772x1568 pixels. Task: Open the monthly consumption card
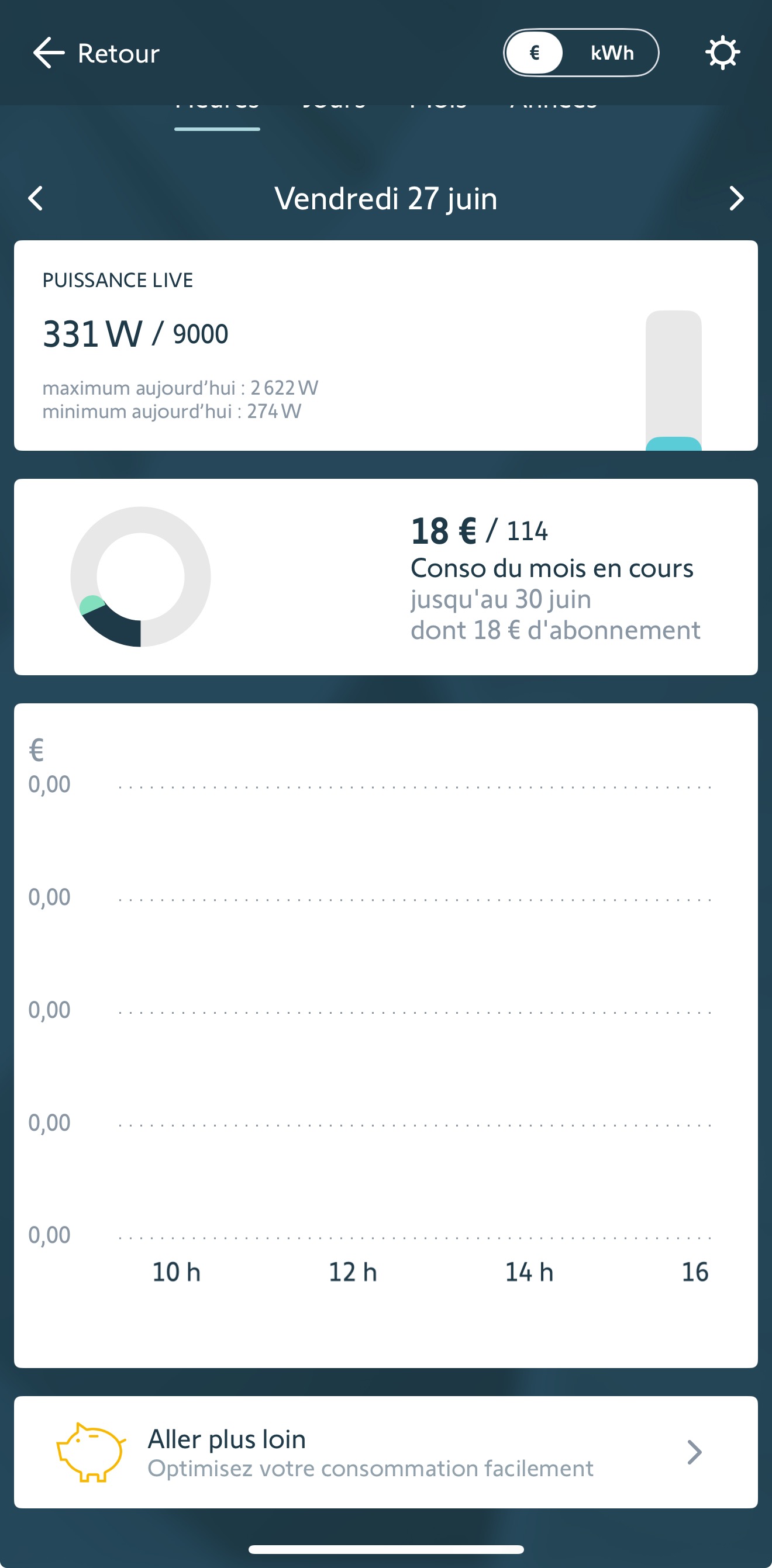386,577
